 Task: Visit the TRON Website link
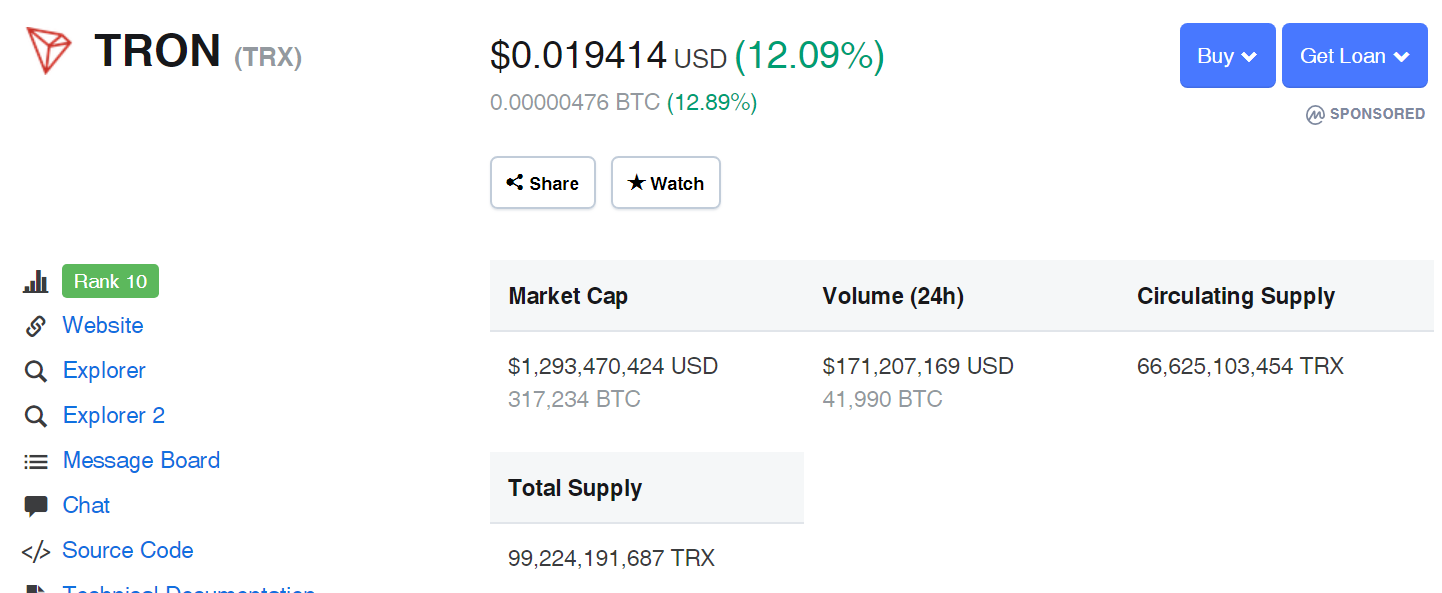102,326
